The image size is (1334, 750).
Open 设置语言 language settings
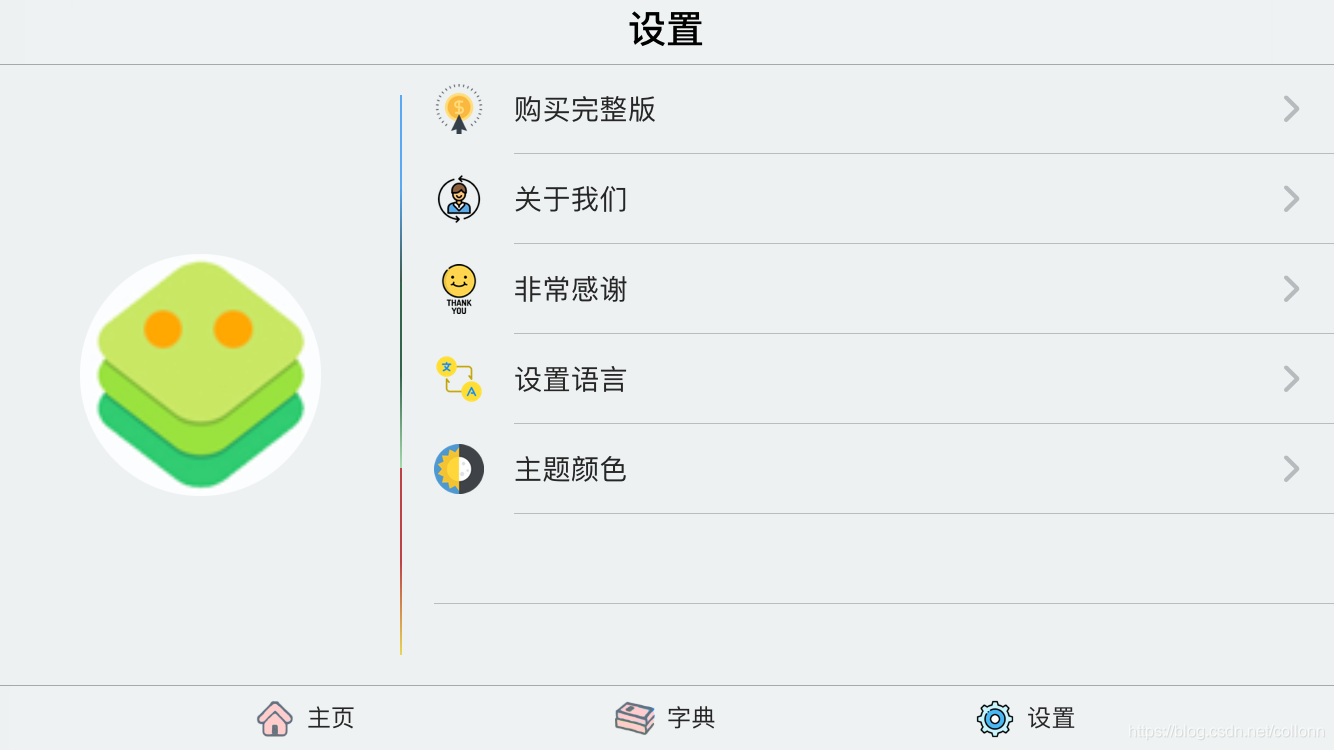coord(571,379)
